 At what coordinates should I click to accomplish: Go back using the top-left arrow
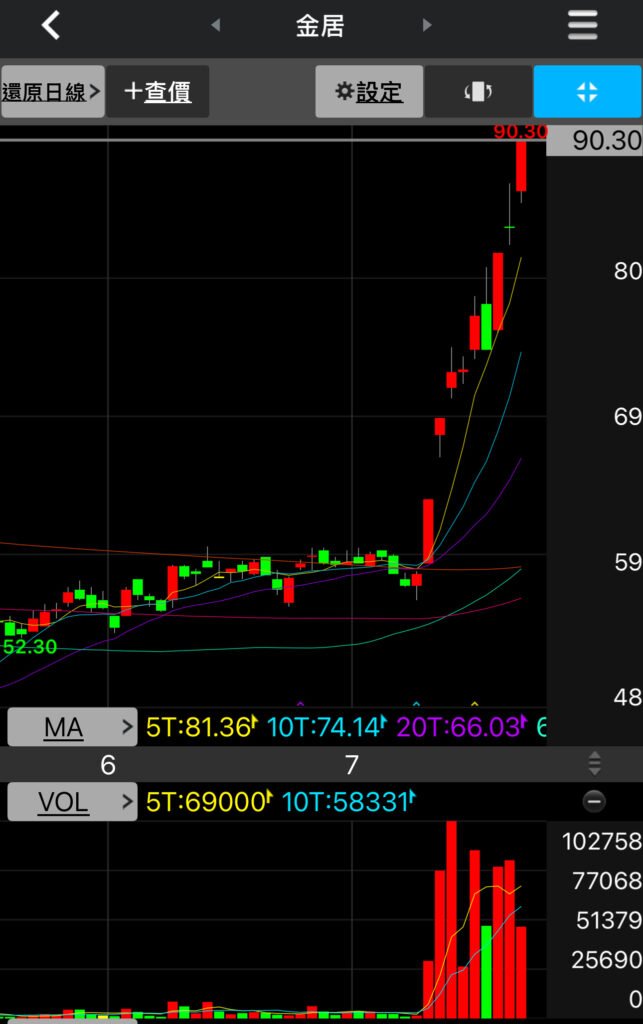(x=51, y=25)
